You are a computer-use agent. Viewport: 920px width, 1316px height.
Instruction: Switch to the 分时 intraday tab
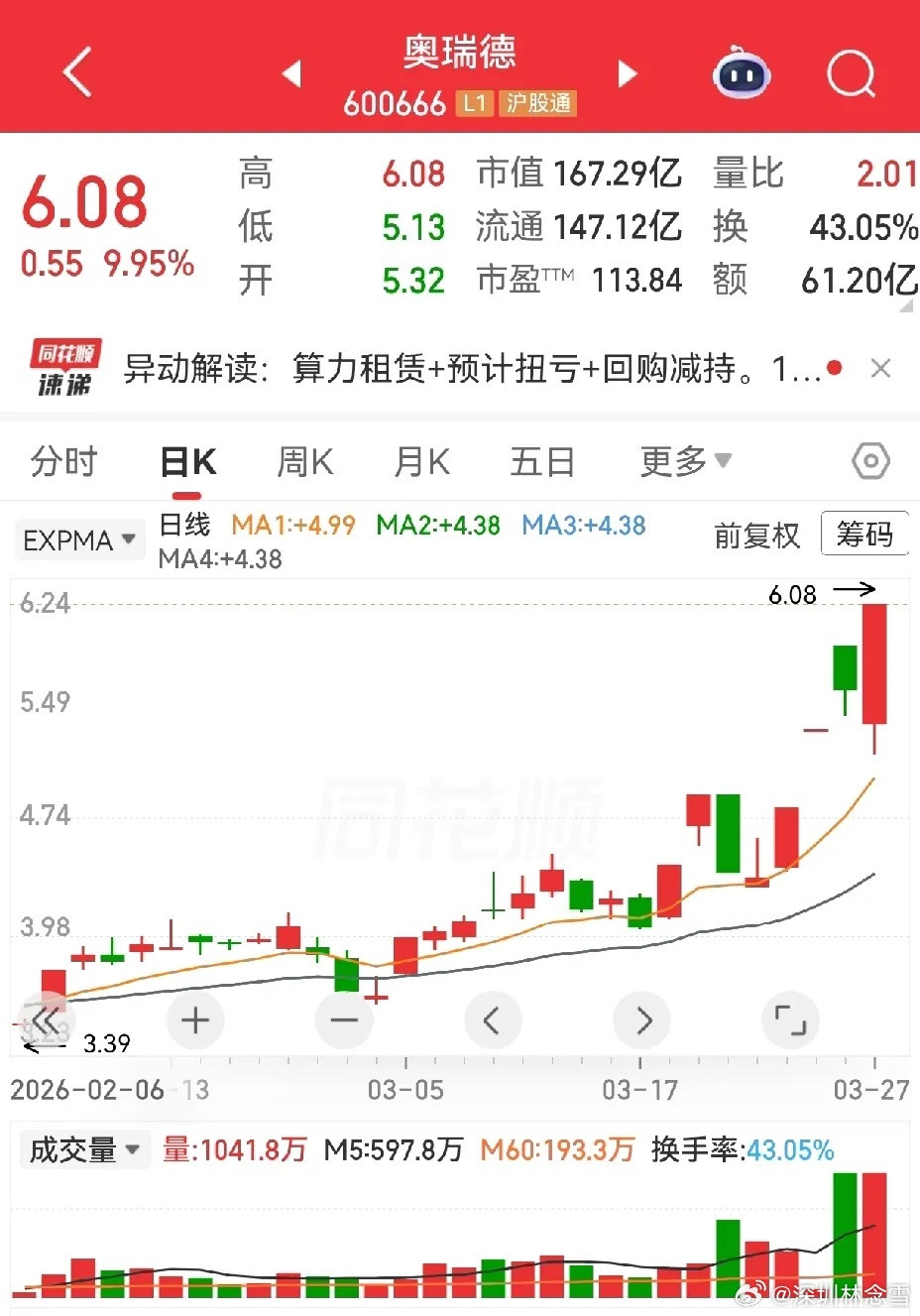click(62, 460)
